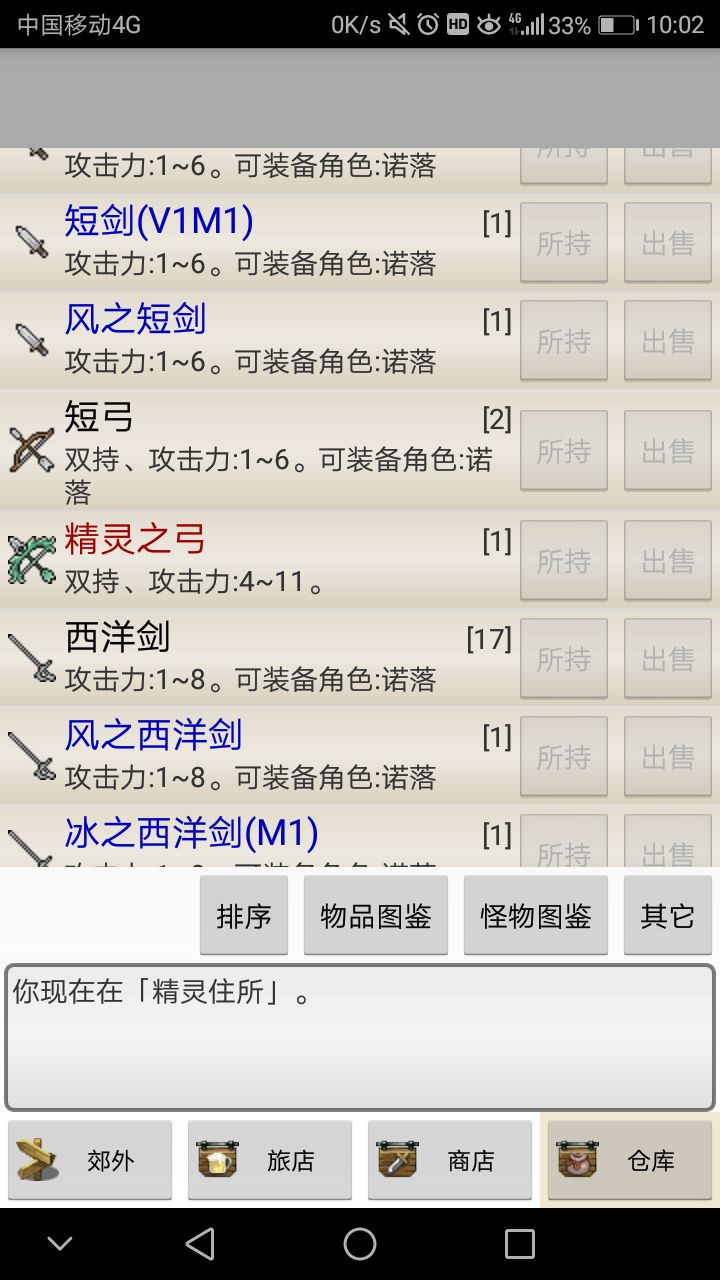This screenshot has width=720, height=1280.
Task: Sell the 短弓 item
Action: [667, 451]
